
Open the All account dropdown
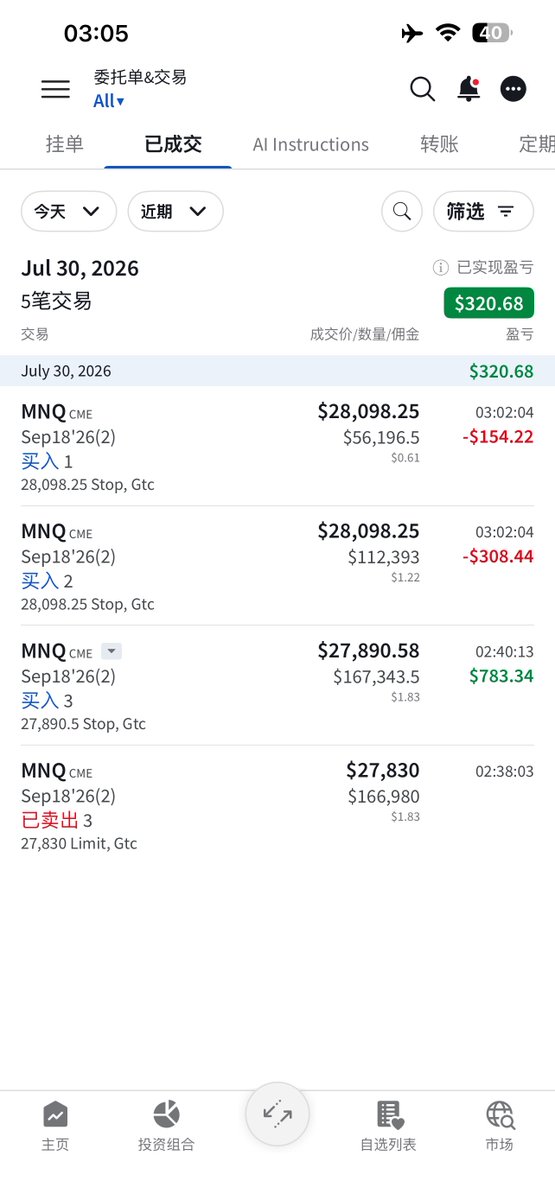pyautogui.click(x=109, y=101)
